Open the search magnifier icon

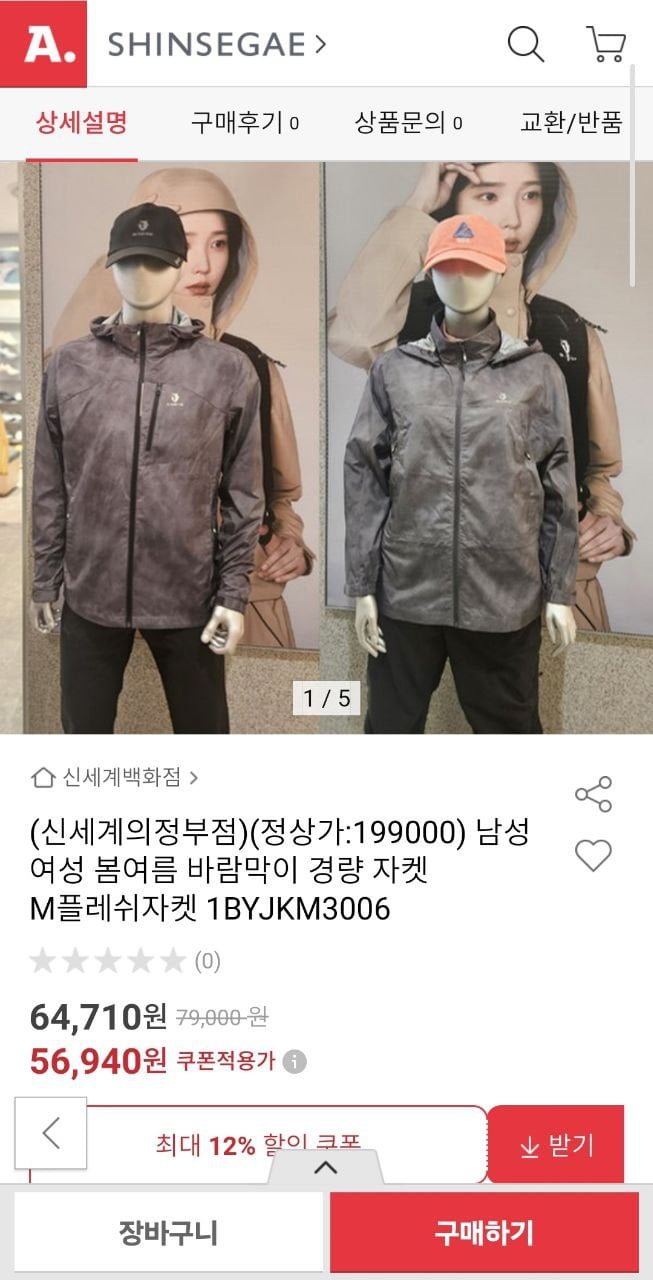point(525,44)
